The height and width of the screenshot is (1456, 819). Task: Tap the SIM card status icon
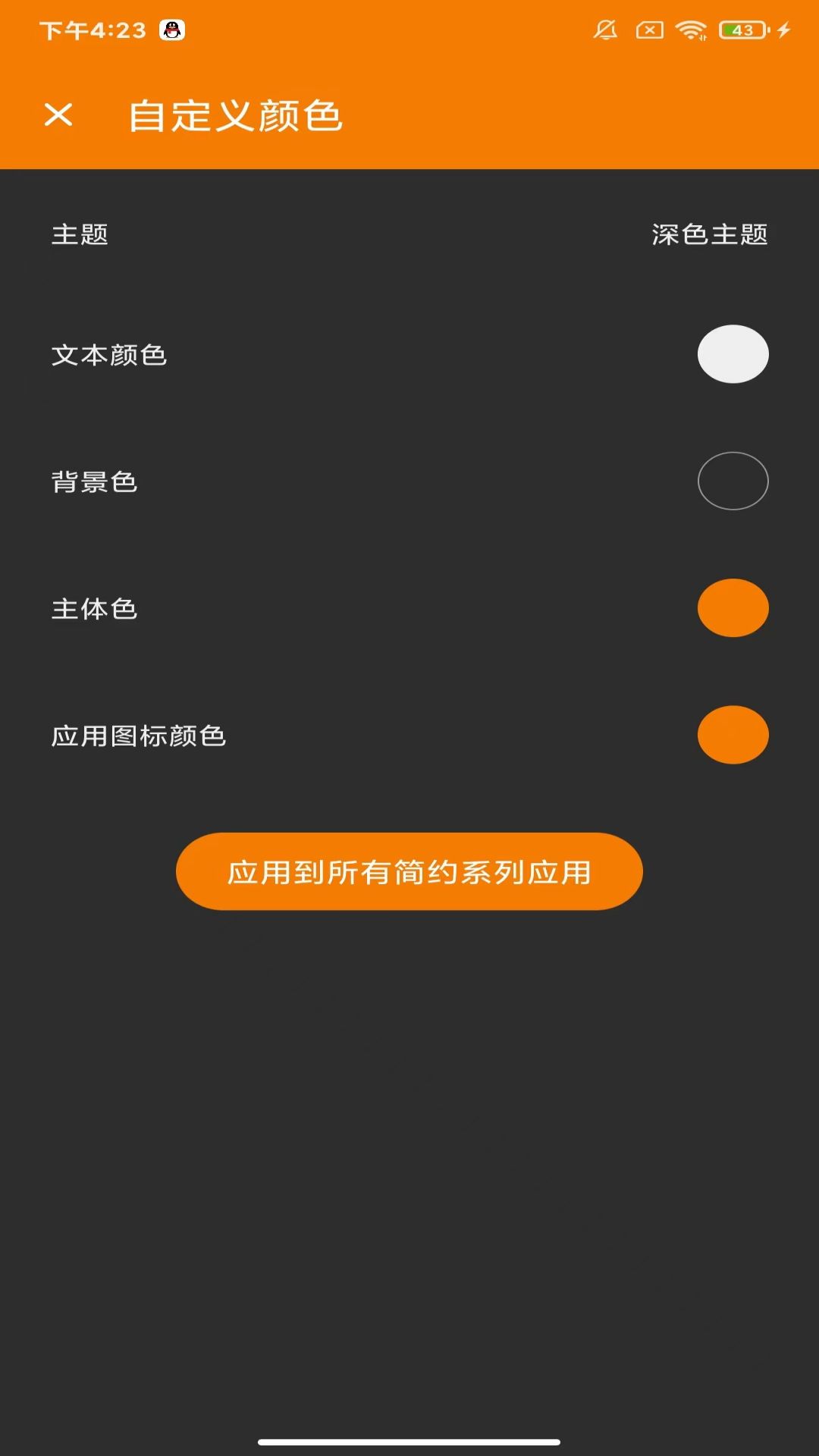coord(648,30)
